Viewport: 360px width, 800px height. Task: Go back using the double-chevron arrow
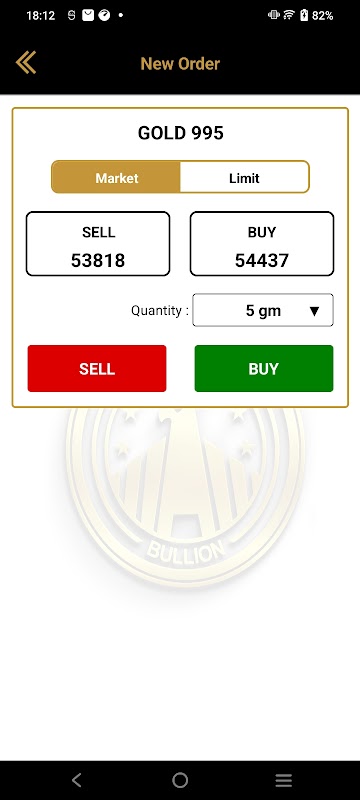25,63
